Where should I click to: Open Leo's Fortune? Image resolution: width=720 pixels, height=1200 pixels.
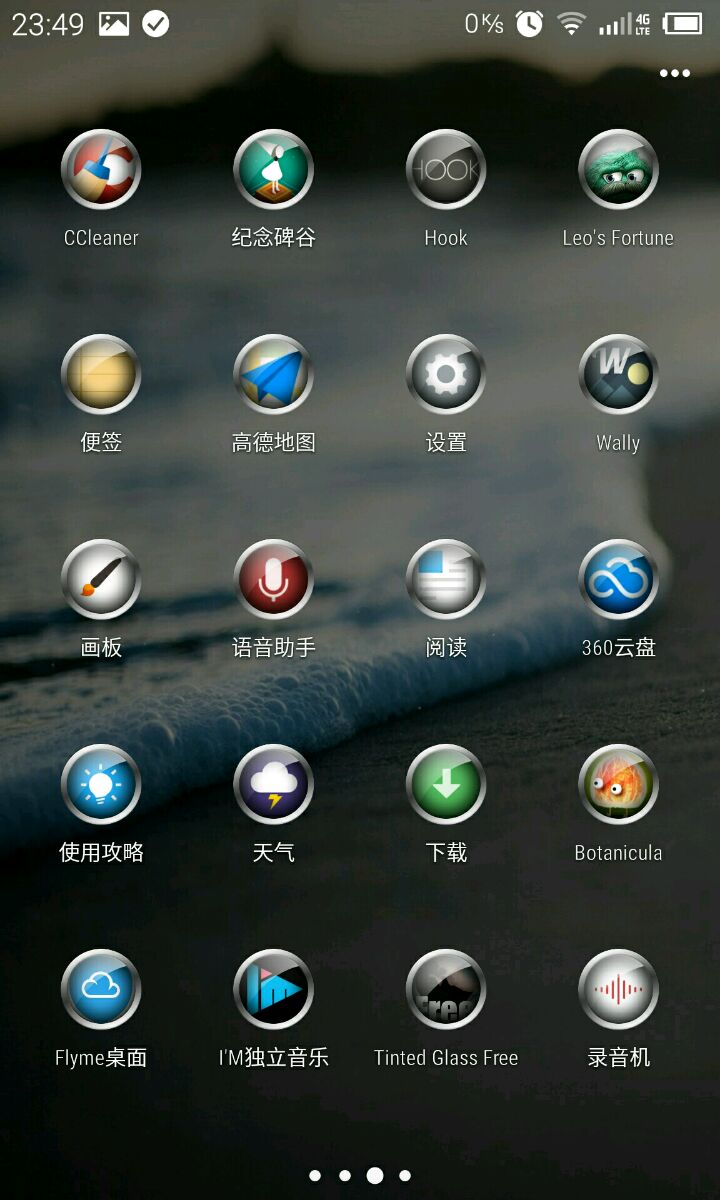tap(618, 170)
